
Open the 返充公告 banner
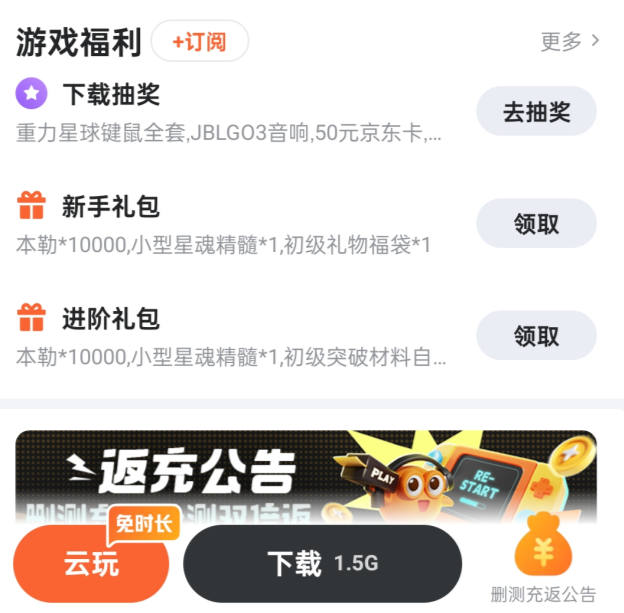[x=305, y=470]
